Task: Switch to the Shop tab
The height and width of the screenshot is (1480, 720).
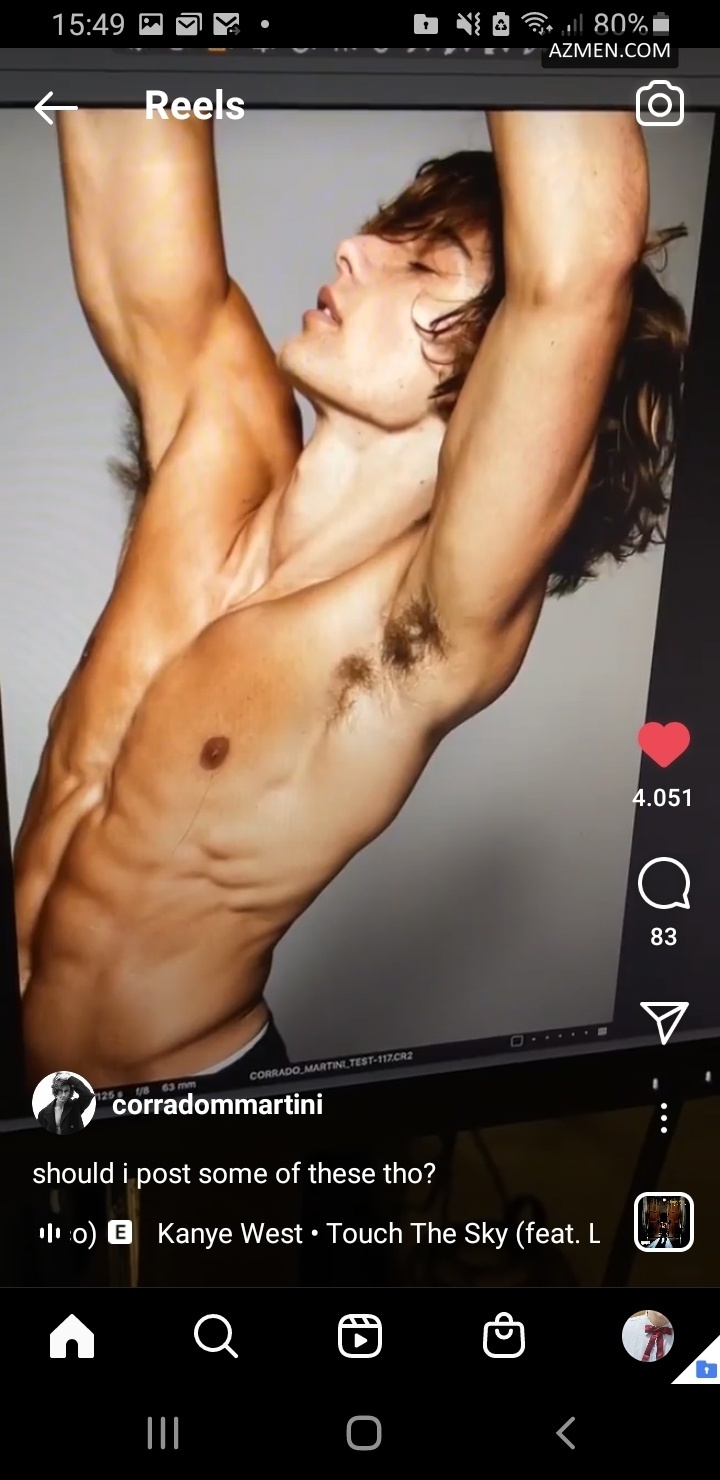Action: click(x=504, y=1335)
